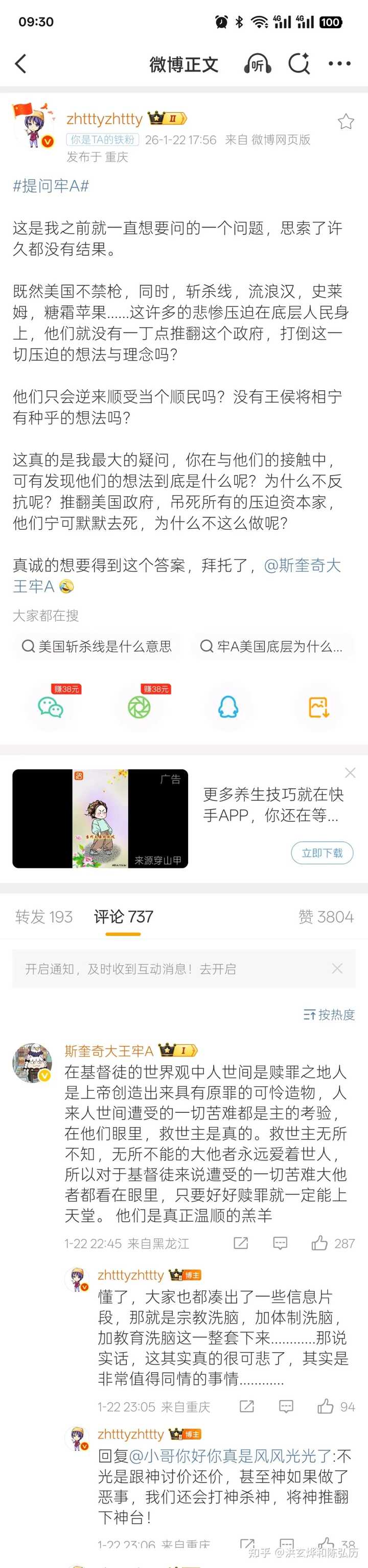Dismiss the 快手 advertisement
The width and height of the screenshot is (368, 1568).
pos(350,772)
